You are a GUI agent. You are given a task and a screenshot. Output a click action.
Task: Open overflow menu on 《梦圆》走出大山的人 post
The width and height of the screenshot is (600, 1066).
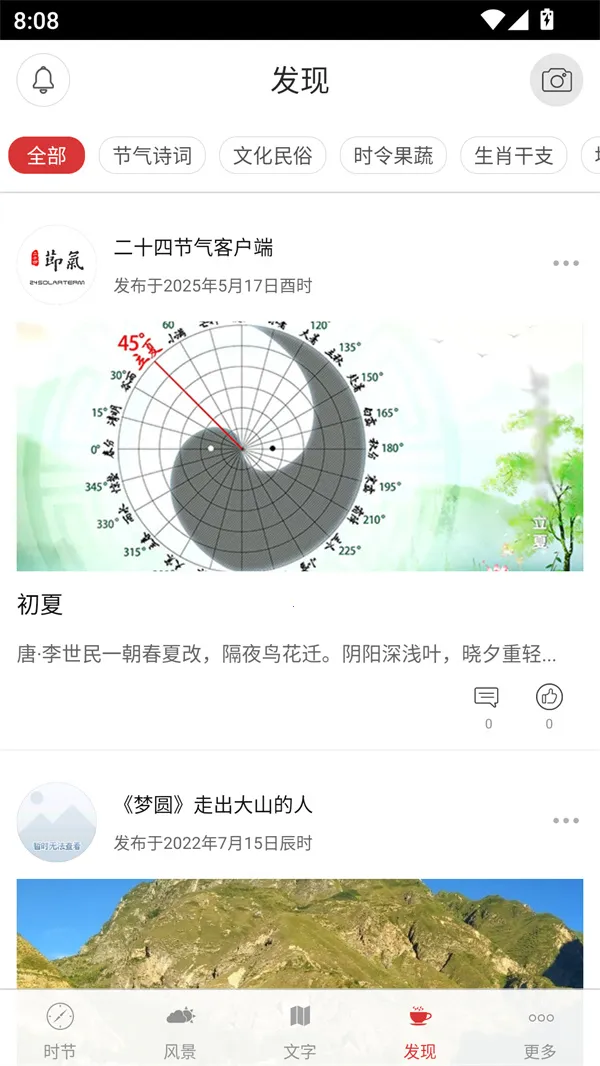coord(565,821)
